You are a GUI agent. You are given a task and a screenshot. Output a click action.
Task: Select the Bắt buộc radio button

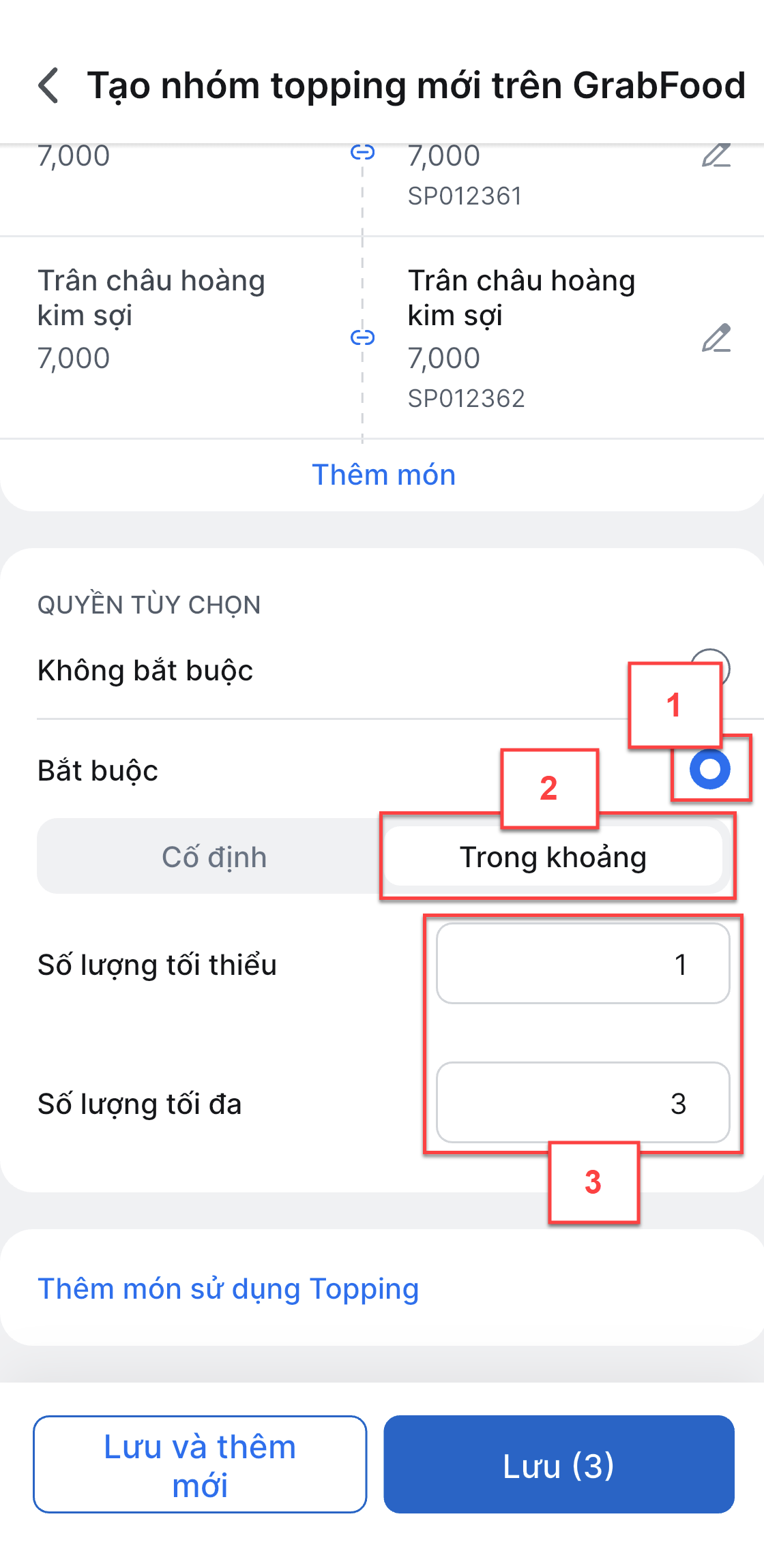710,769
